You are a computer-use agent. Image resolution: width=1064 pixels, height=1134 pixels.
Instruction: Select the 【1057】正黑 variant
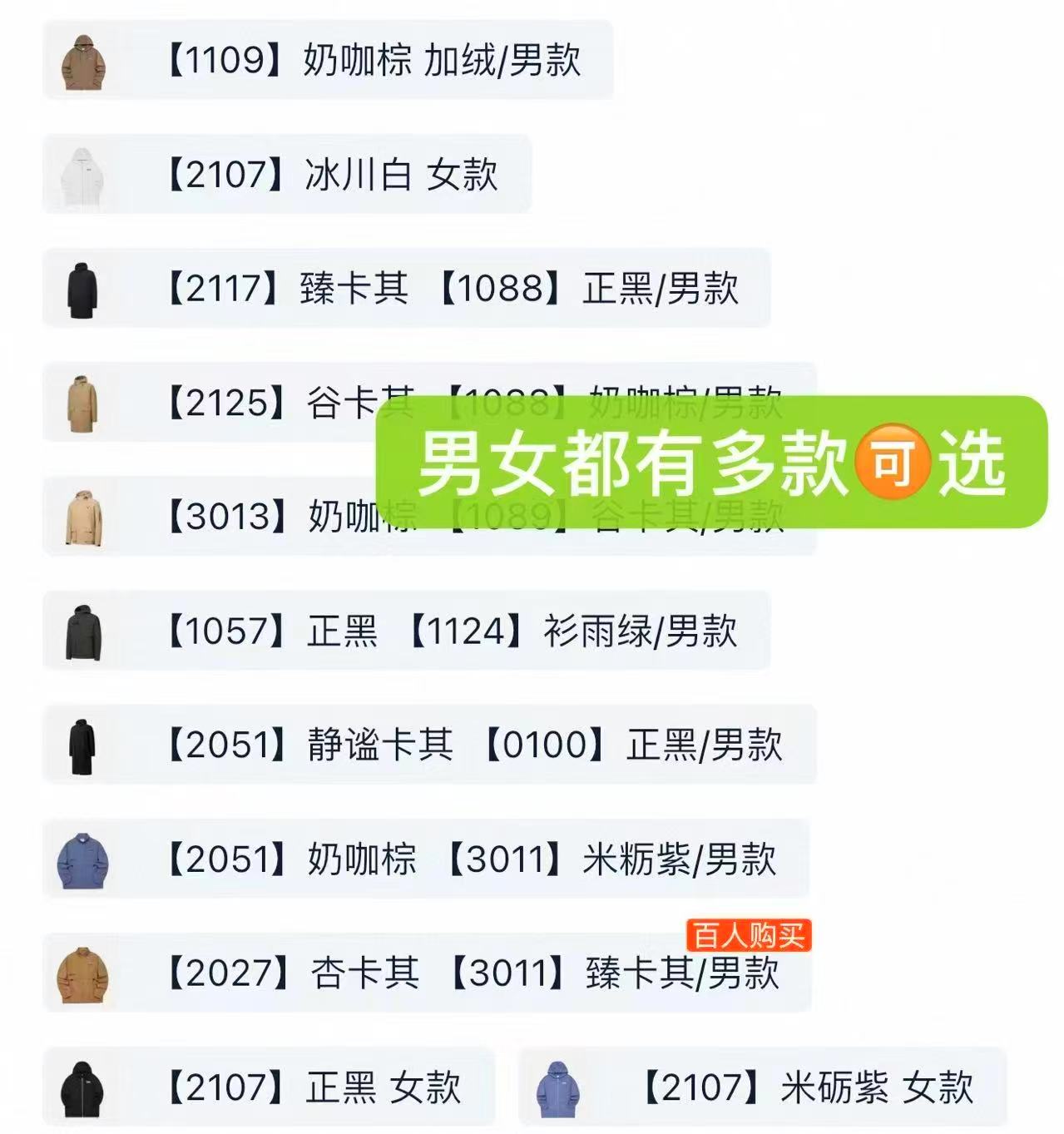275,632
